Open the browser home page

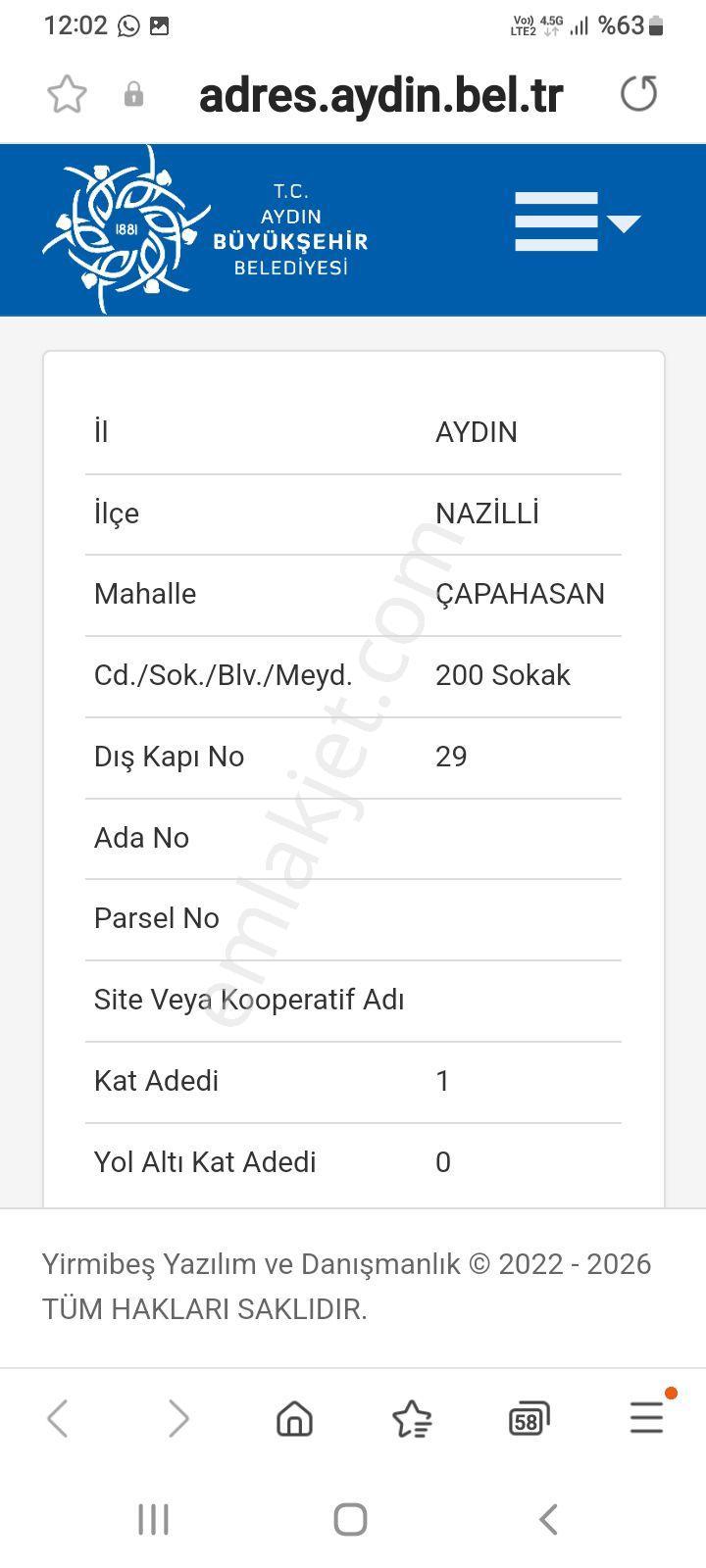(x=294, y=1418)
